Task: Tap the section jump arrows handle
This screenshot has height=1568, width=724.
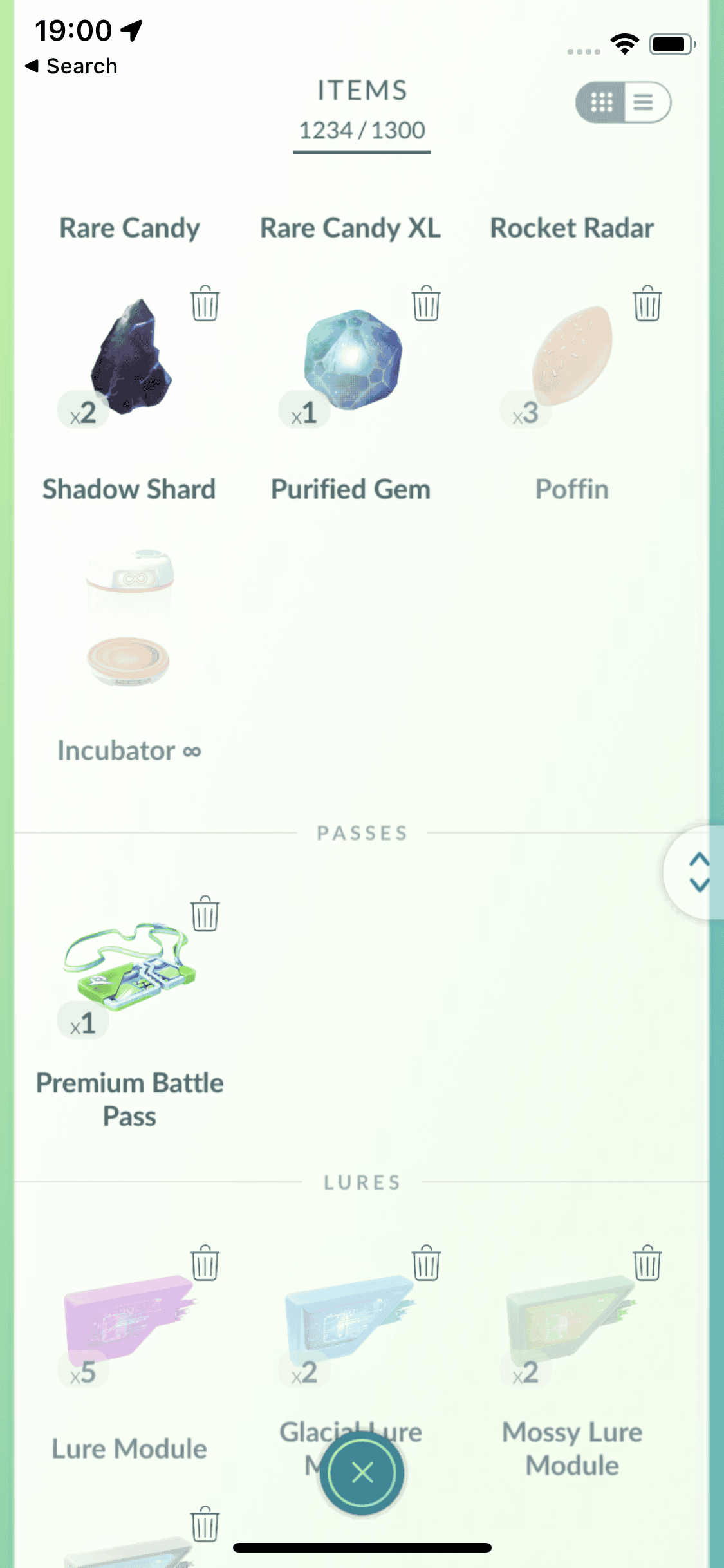Action: pos(699,872)
